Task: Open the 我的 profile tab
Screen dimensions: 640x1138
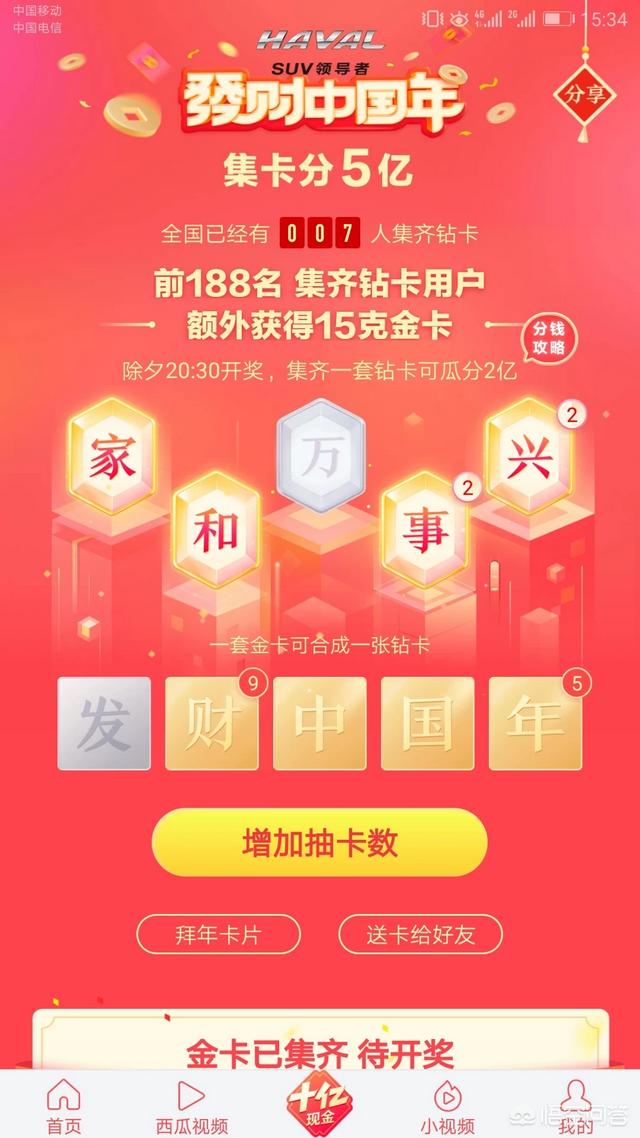Action: click(576, 1105)
